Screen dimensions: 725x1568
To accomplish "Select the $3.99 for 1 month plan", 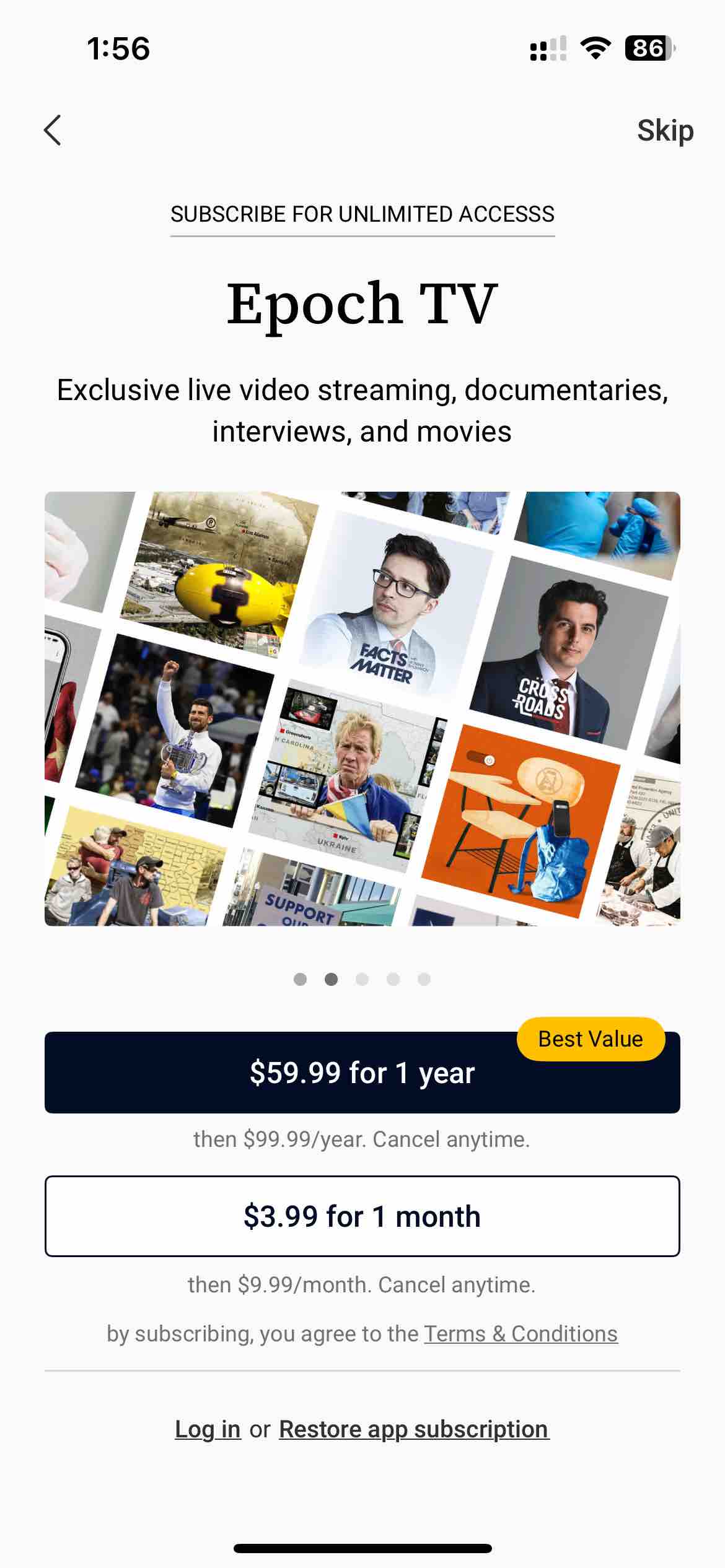I will tap(362, 1216).
